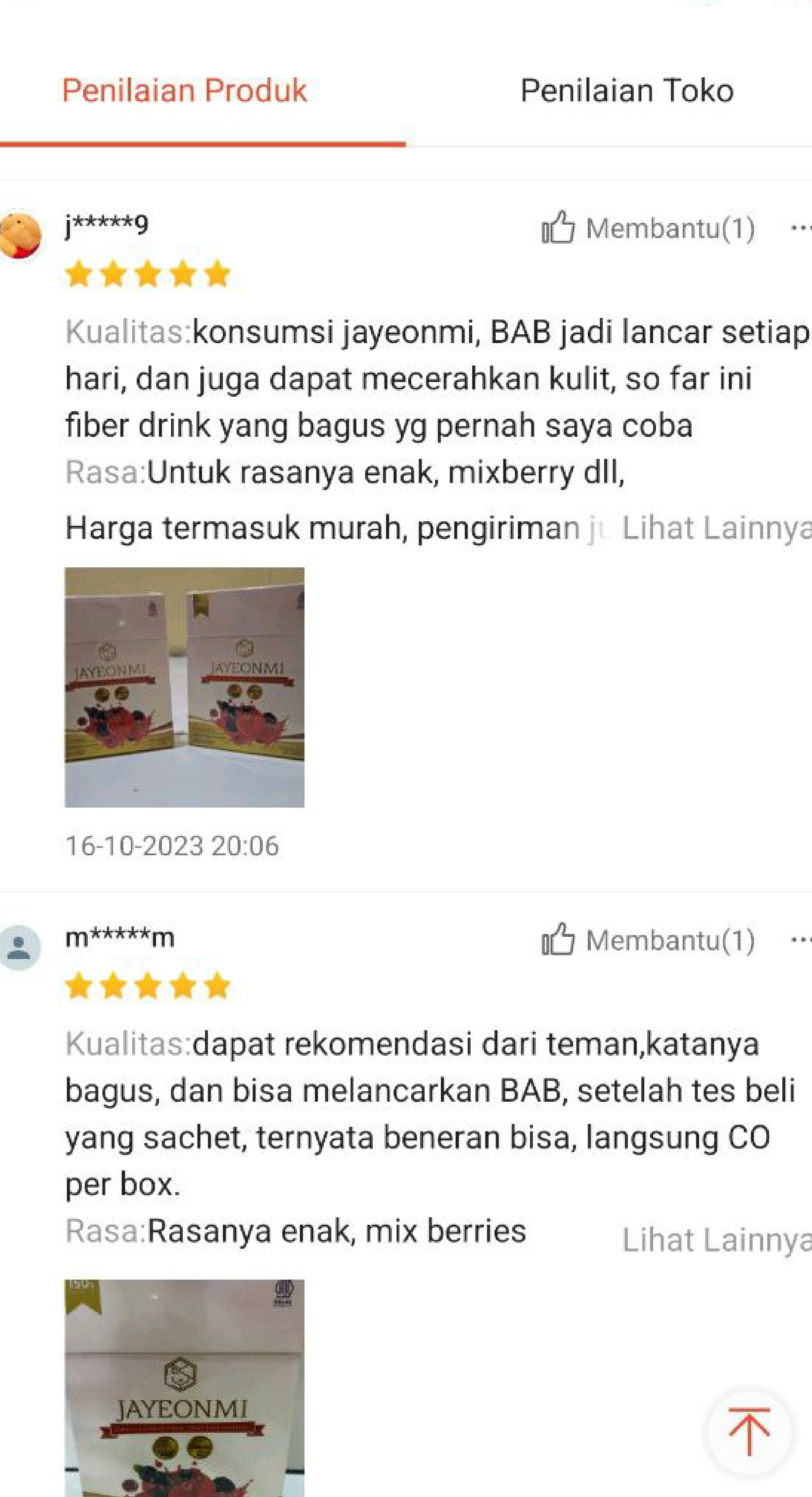This screenshot has width=812, height=1497.
Task: Expand m*****m's review with Lihat Lainnya
Action: pos(716,1239)
